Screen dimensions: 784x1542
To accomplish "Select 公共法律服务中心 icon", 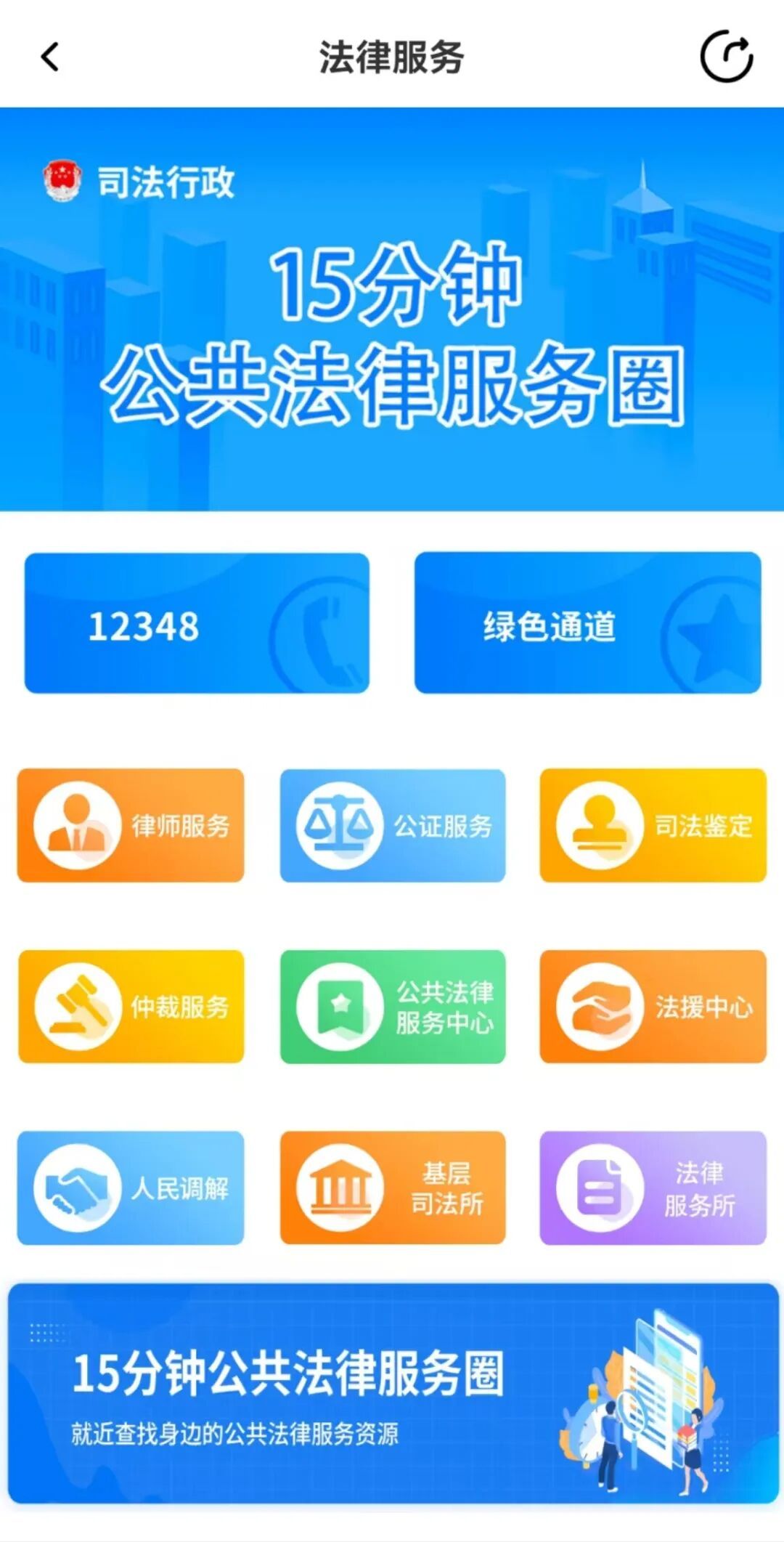I will 392,1007.
